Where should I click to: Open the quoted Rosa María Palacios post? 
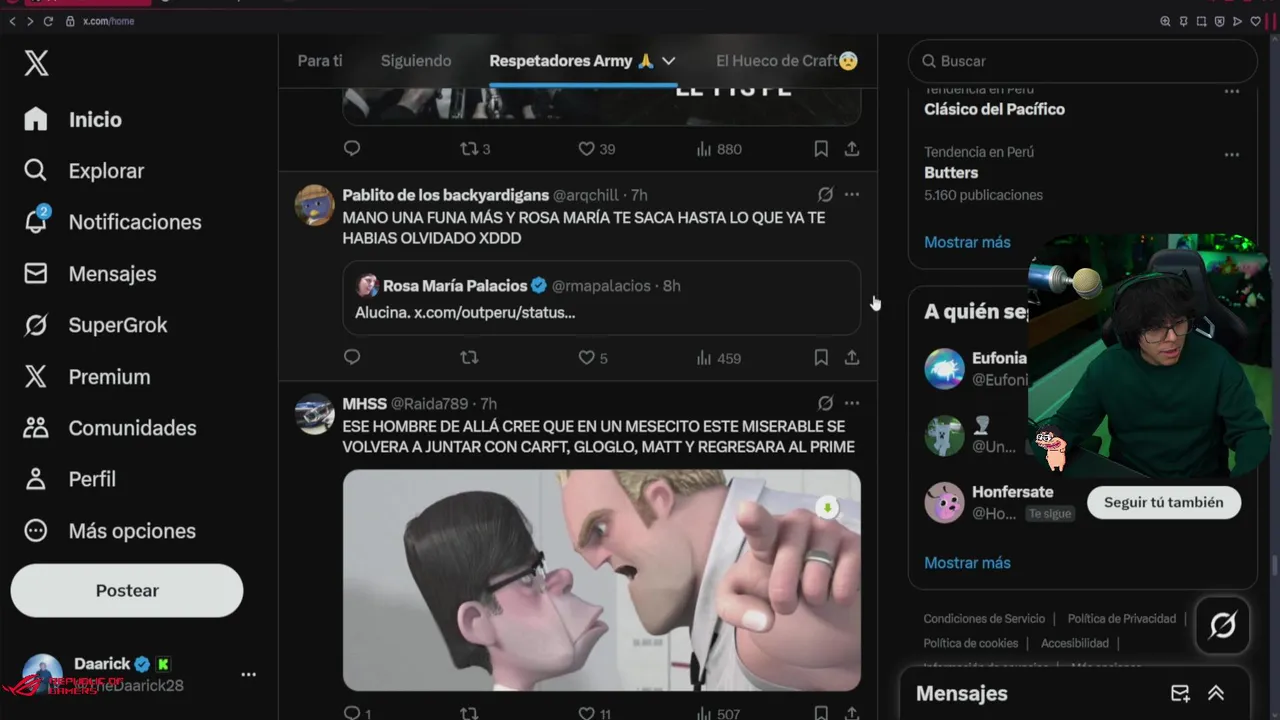[601, 298]
